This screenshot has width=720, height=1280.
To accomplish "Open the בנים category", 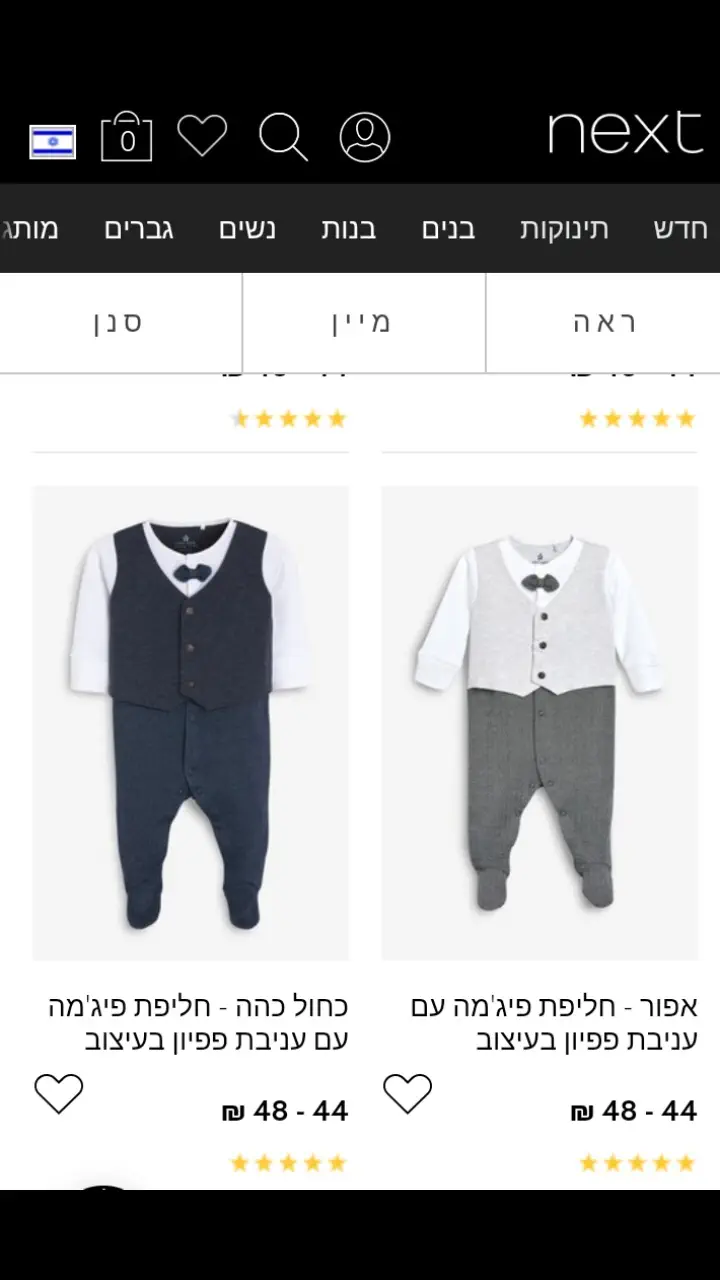I will coord(448,229).
